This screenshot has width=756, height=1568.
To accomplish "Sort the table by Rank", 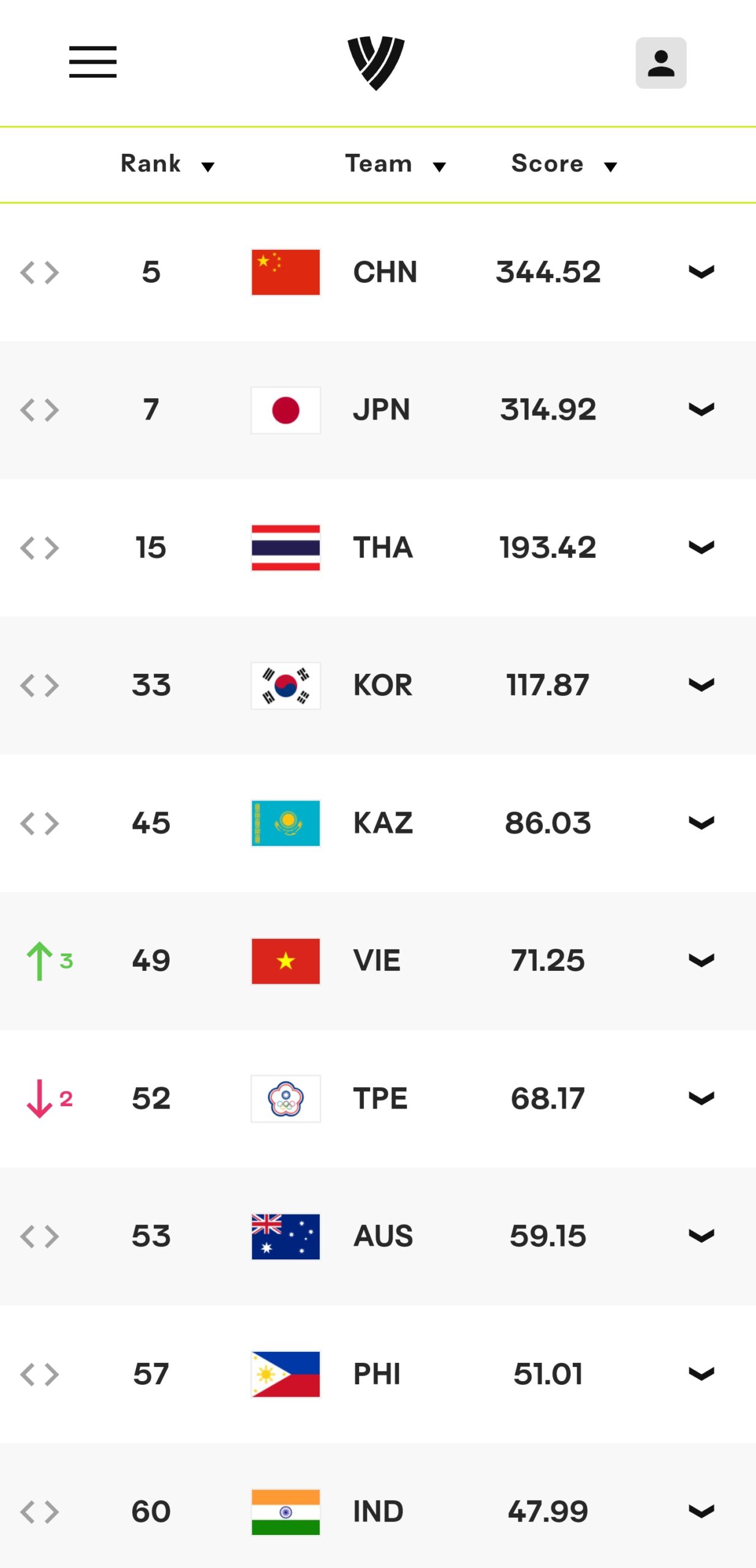I will (167, 164).
